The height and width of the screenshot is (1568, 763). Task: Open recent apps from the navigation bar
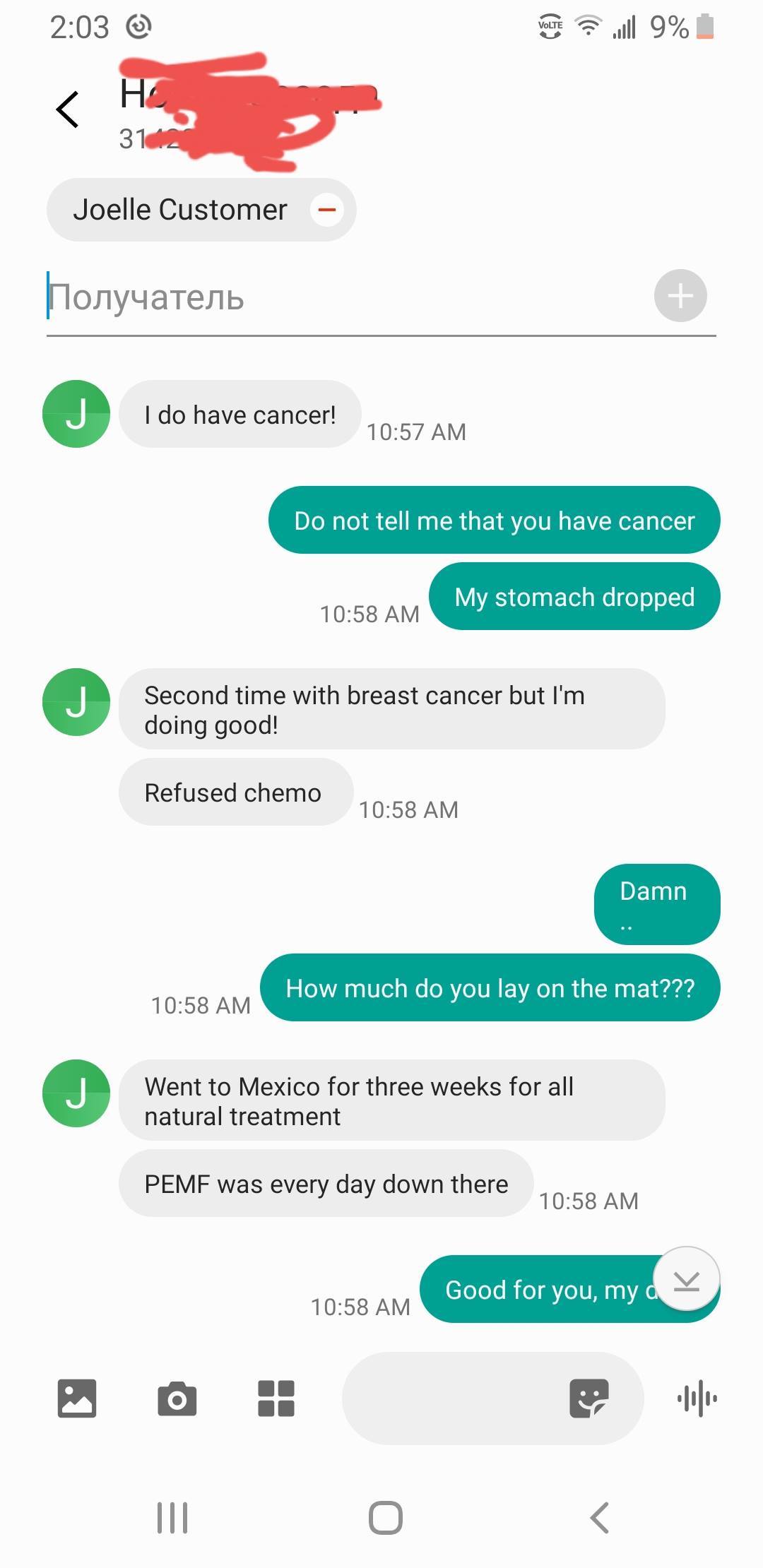(x=172, y=1517)
